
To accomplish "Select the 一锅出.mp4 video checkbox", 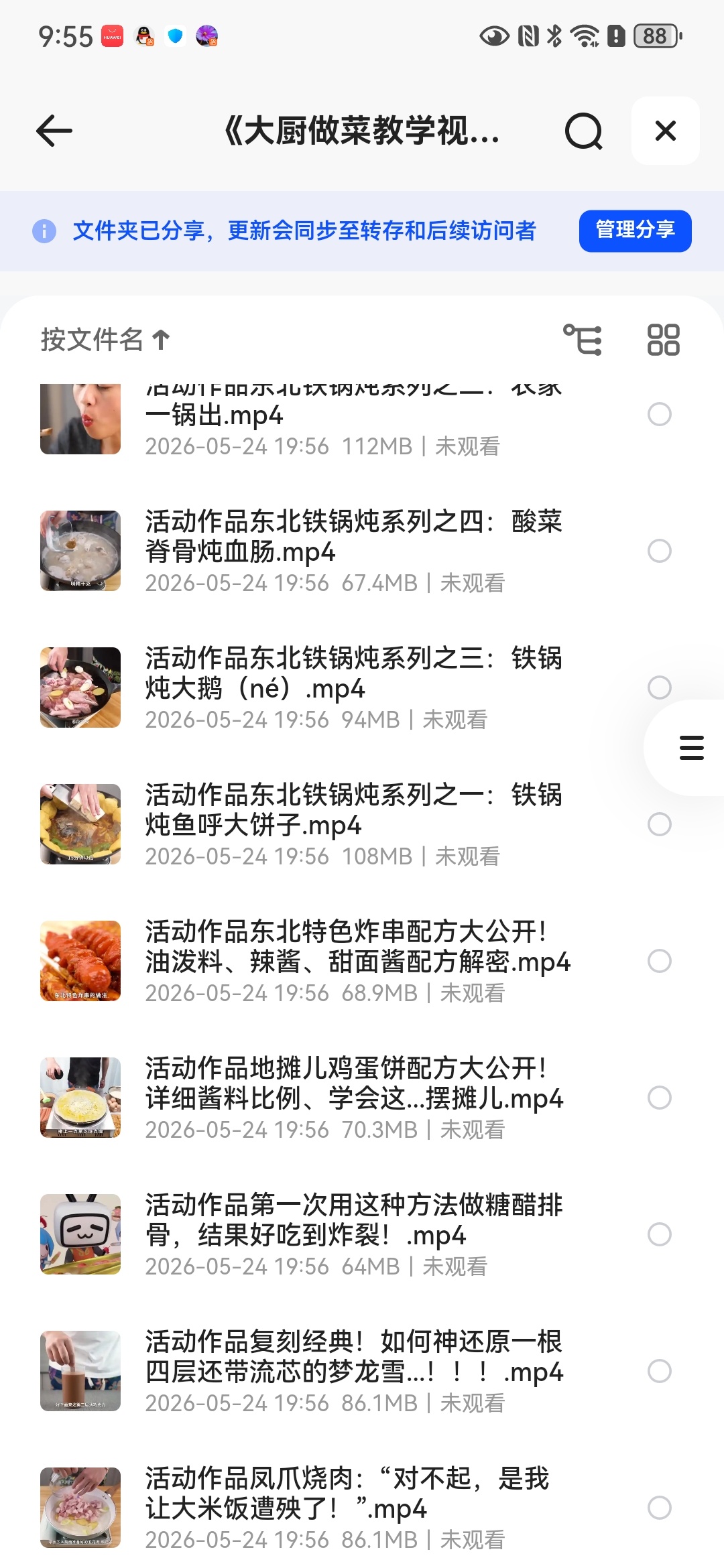I will [660, 414].
